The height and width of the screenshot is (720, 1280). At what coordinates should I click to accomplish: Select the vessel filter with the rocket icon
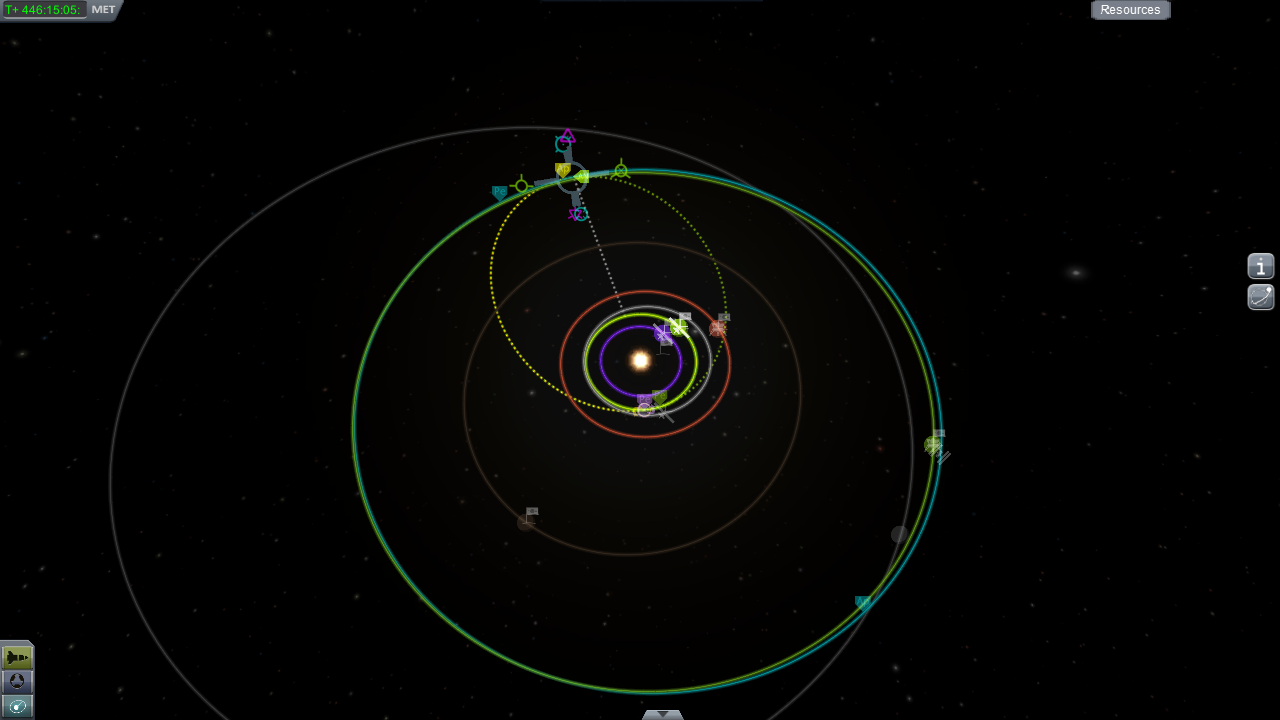pos(17,658)
